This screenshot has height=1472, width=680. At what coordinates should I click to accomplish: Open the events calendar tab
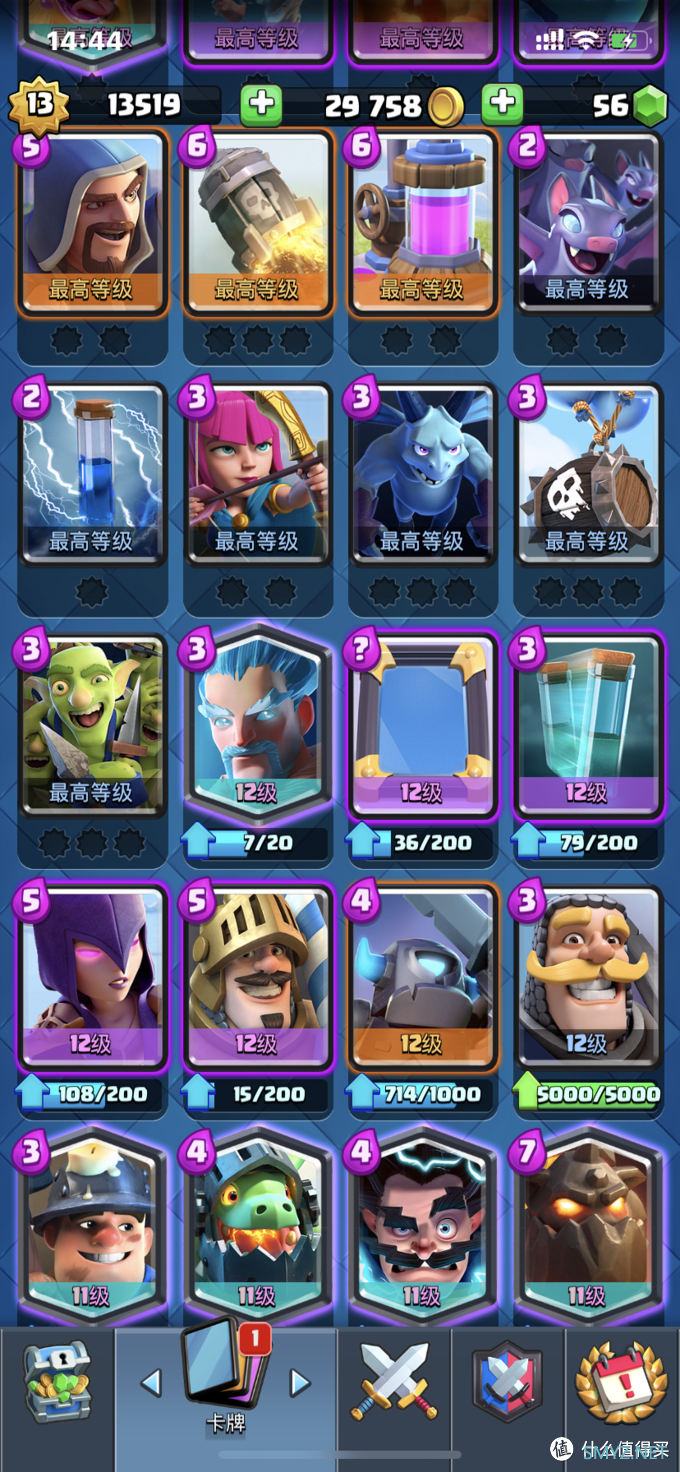coord(621,1385)
